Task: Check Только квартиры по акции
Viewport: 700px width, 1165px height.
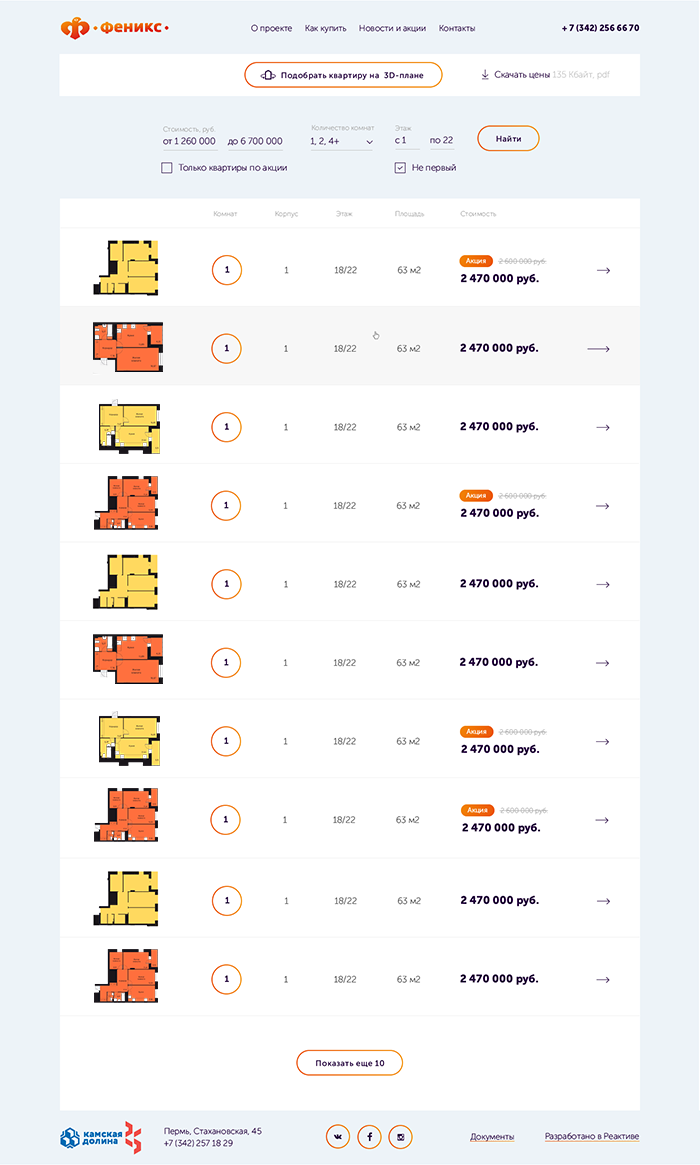Action: pos(167,168)
